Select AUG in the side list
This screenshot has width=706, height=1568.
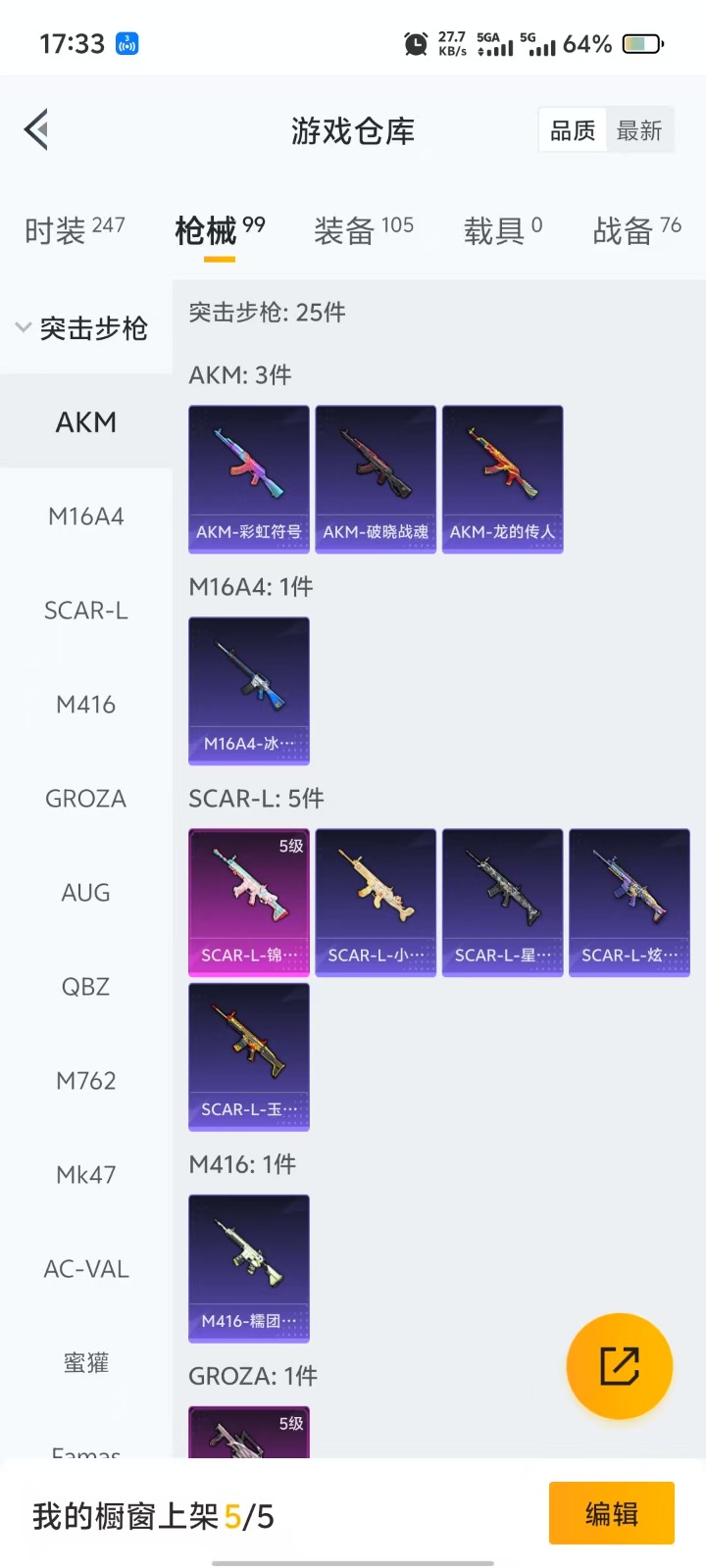point(86,893)
